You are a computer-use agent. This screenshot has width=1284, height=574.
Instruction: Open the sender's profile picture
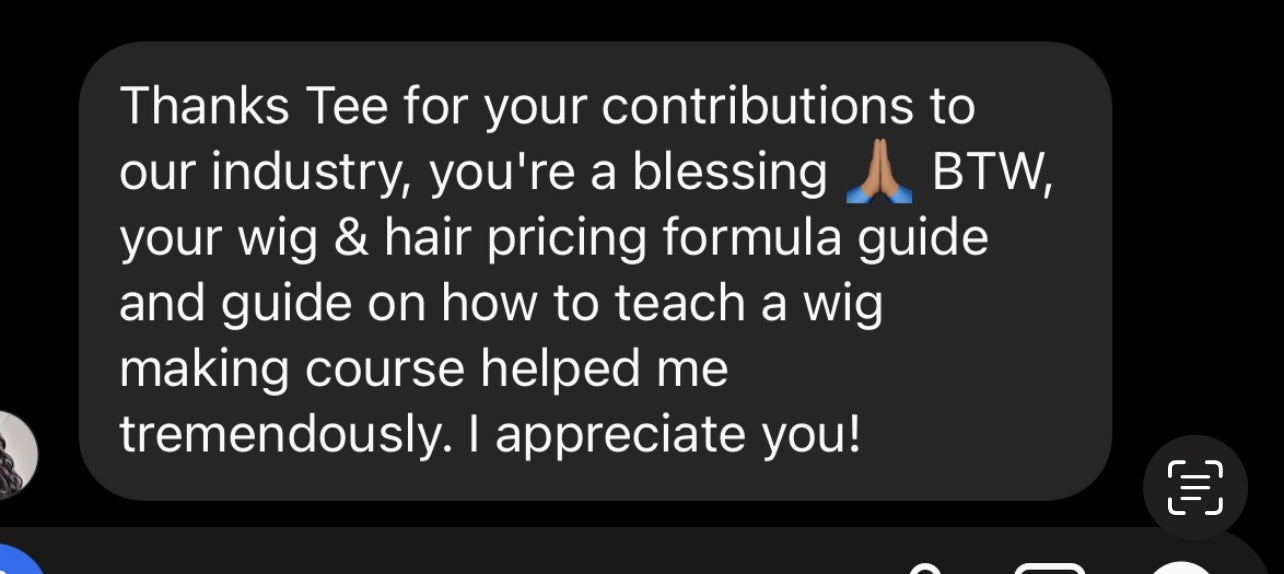(x=16, y=456)
